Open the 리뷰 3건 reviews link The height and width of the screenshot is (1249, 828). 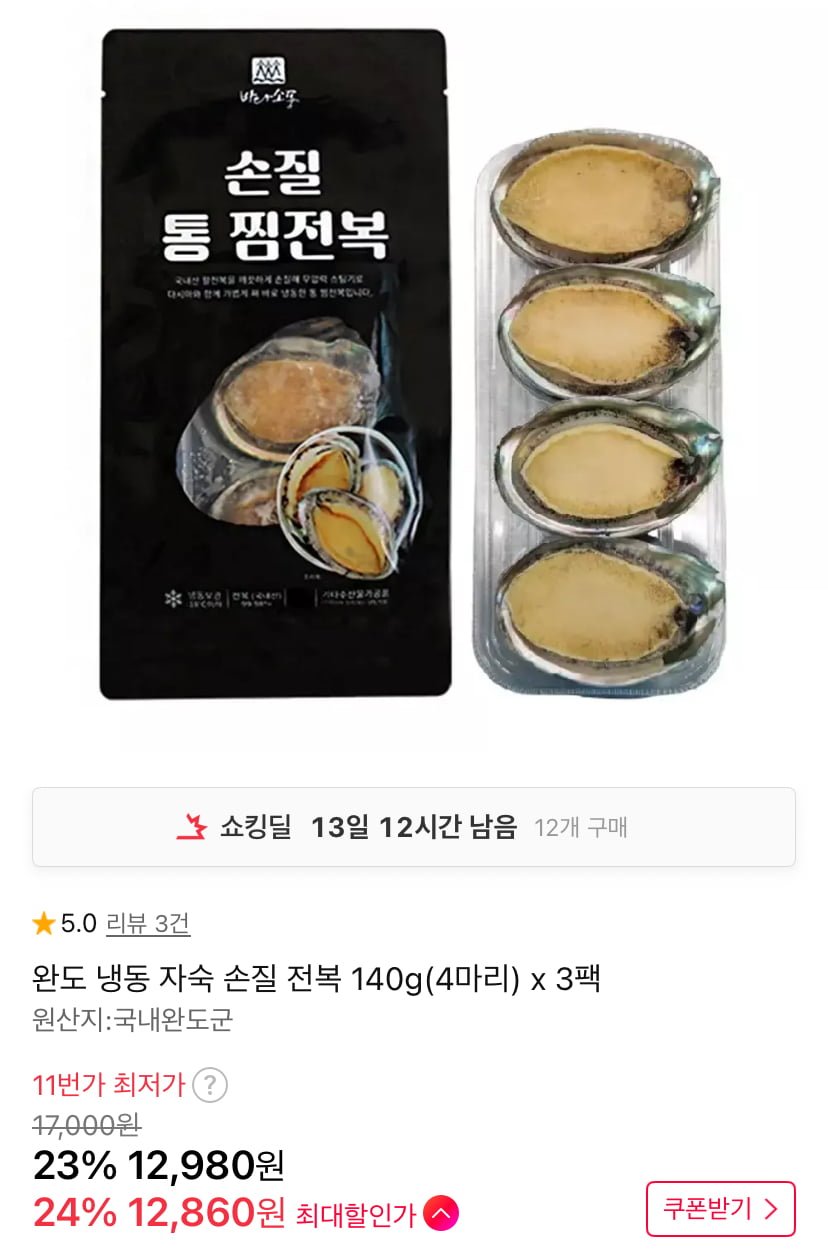147,923
